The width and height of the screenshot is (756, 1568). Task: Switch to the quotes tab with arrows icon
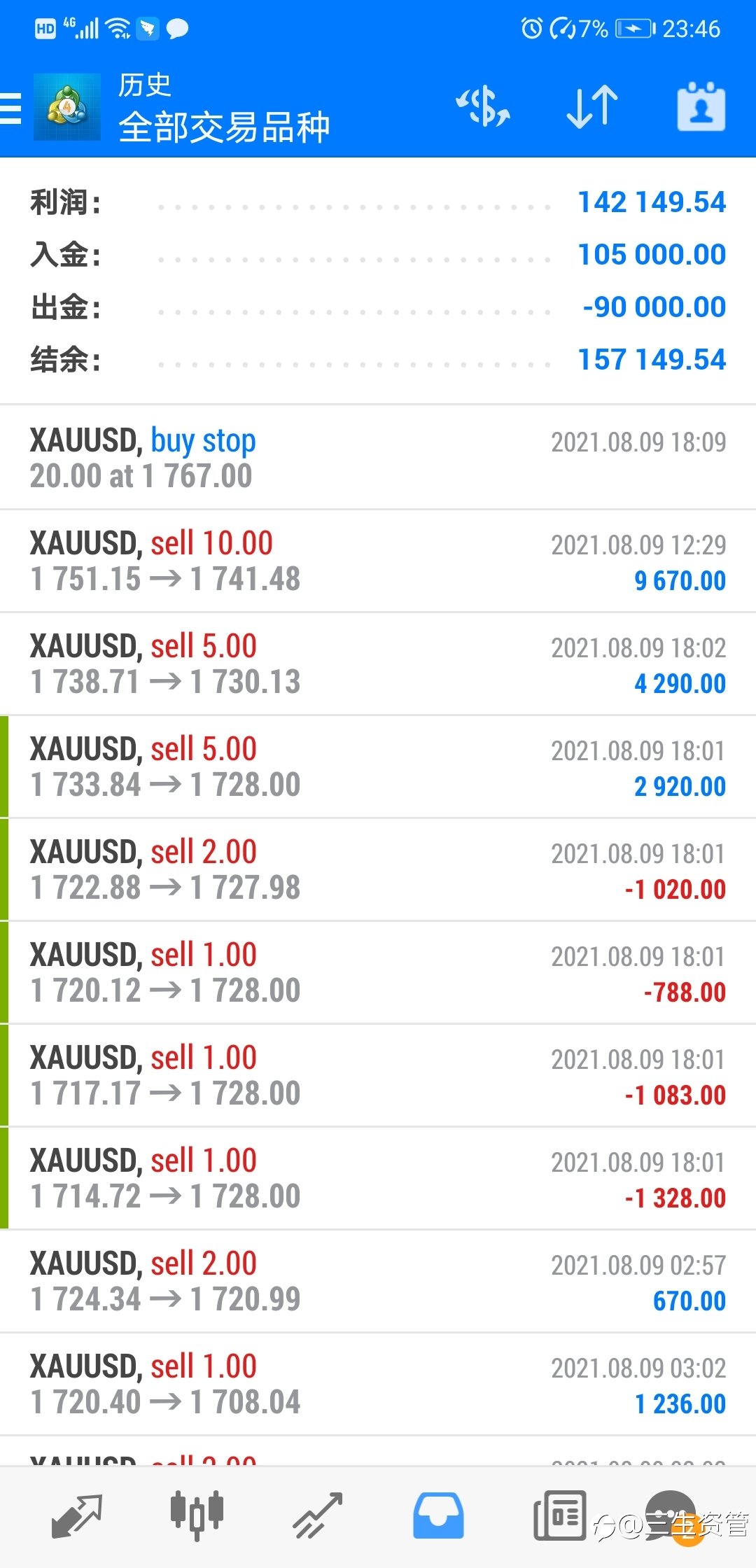coord(77,1516)
